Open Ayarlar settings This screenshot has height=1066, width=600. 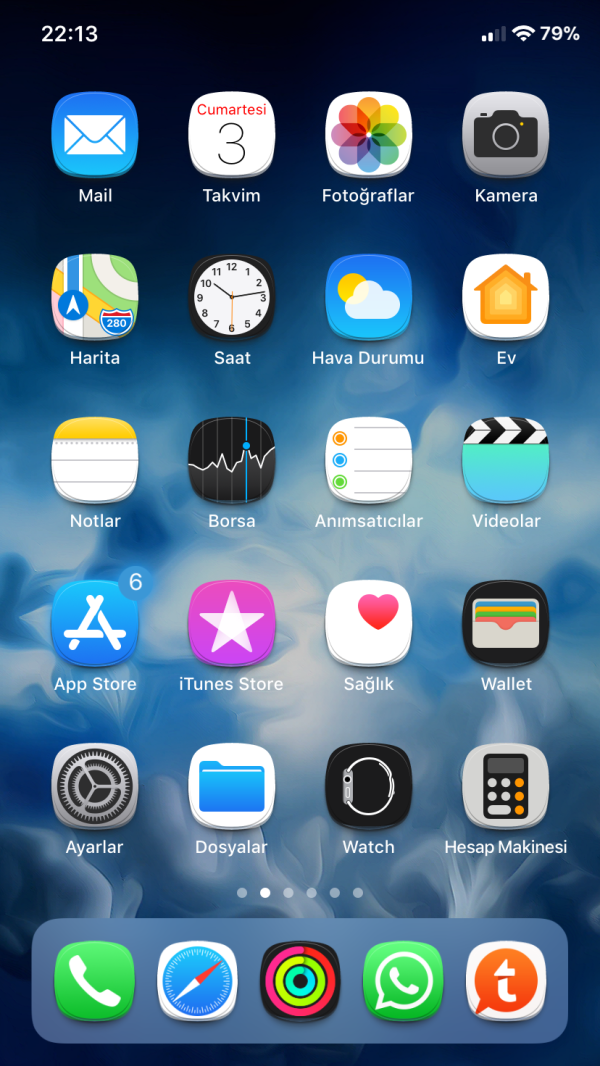pyautogui.click(x=95, y=786)
